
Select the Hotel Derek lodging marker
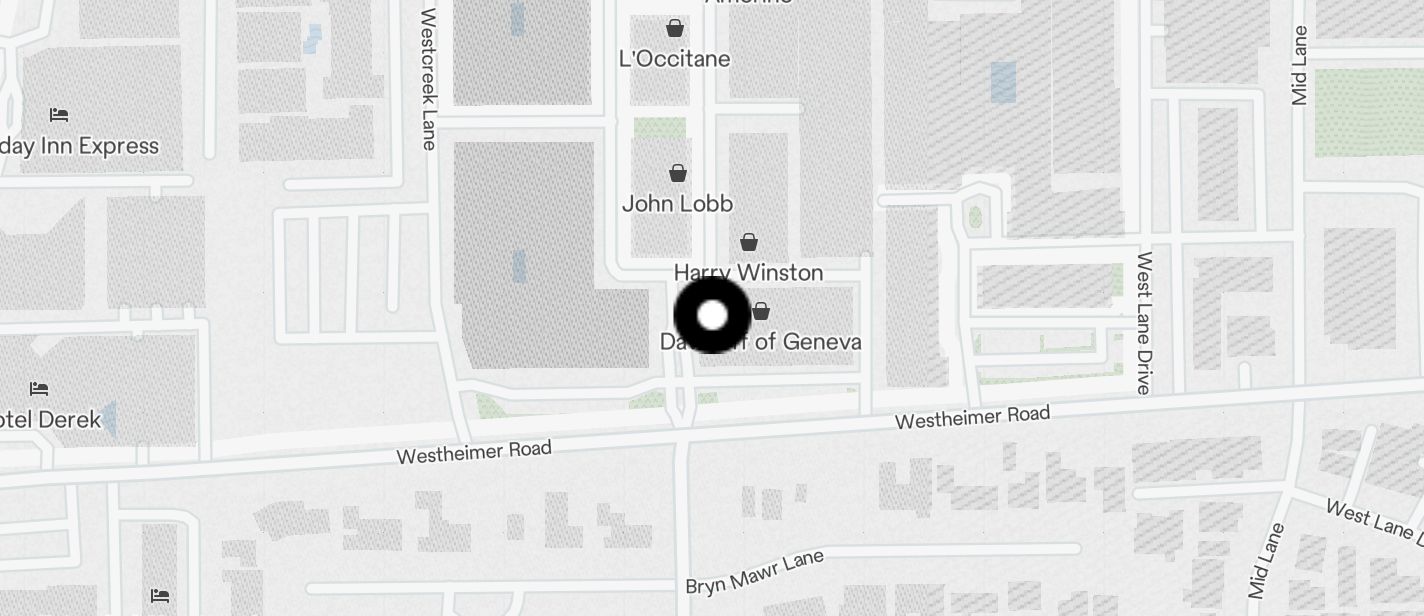pos(39,388)
